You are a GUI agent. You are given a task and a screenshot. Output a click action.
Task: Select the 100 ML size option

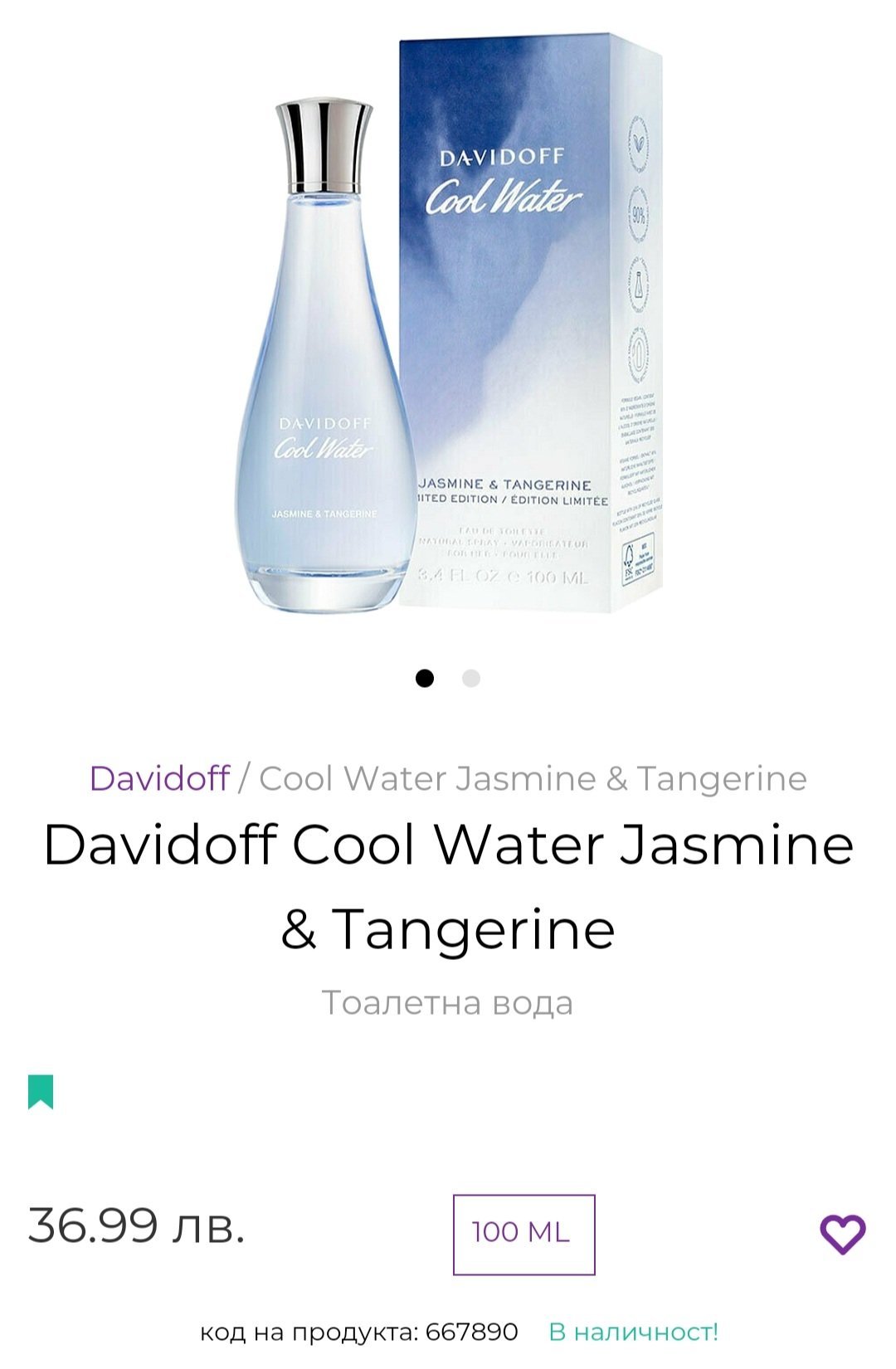[x=524, y=1235]
